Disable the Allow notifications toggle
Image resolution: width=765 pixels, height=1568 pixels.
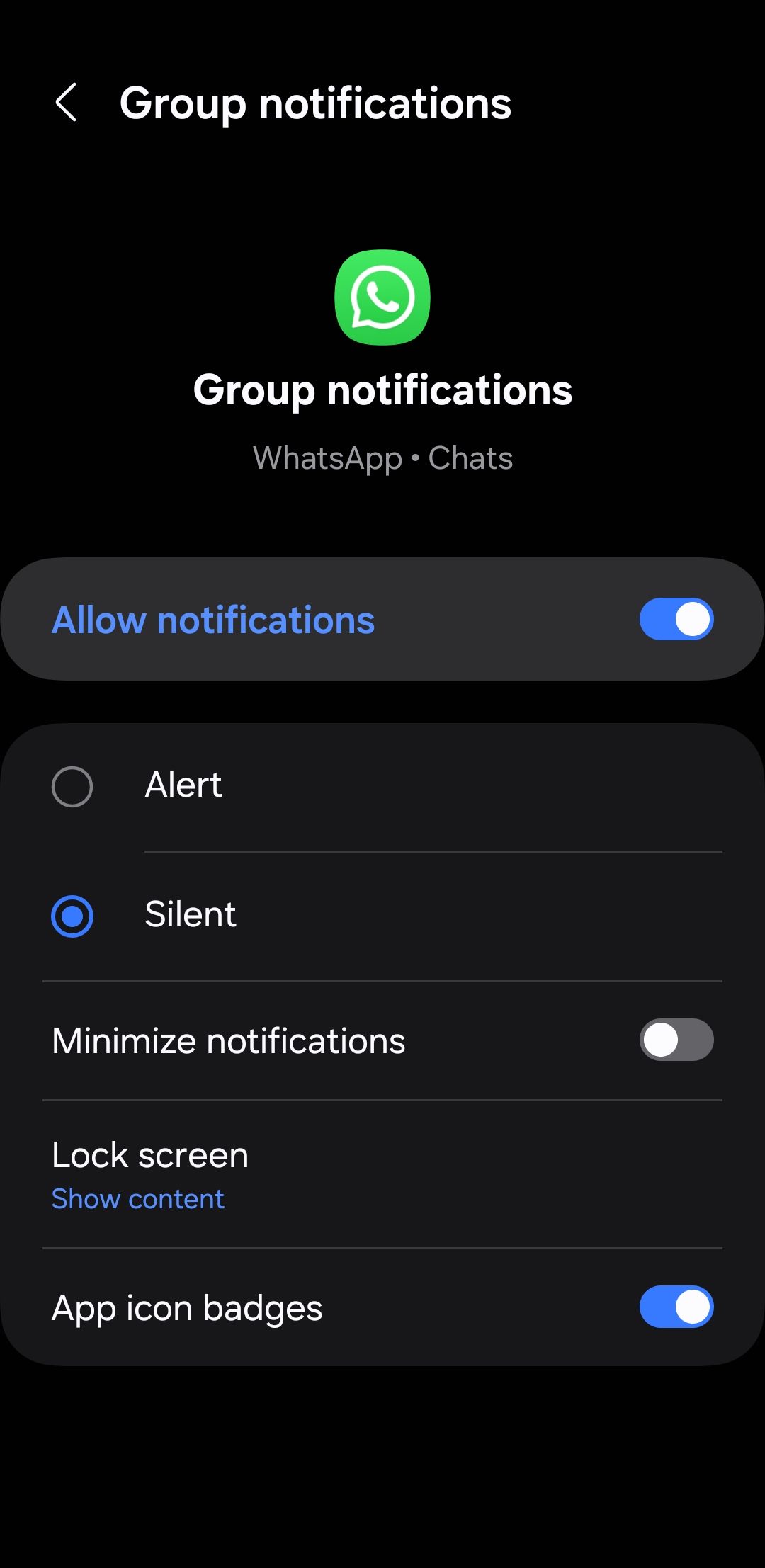(x=675, y=618)
